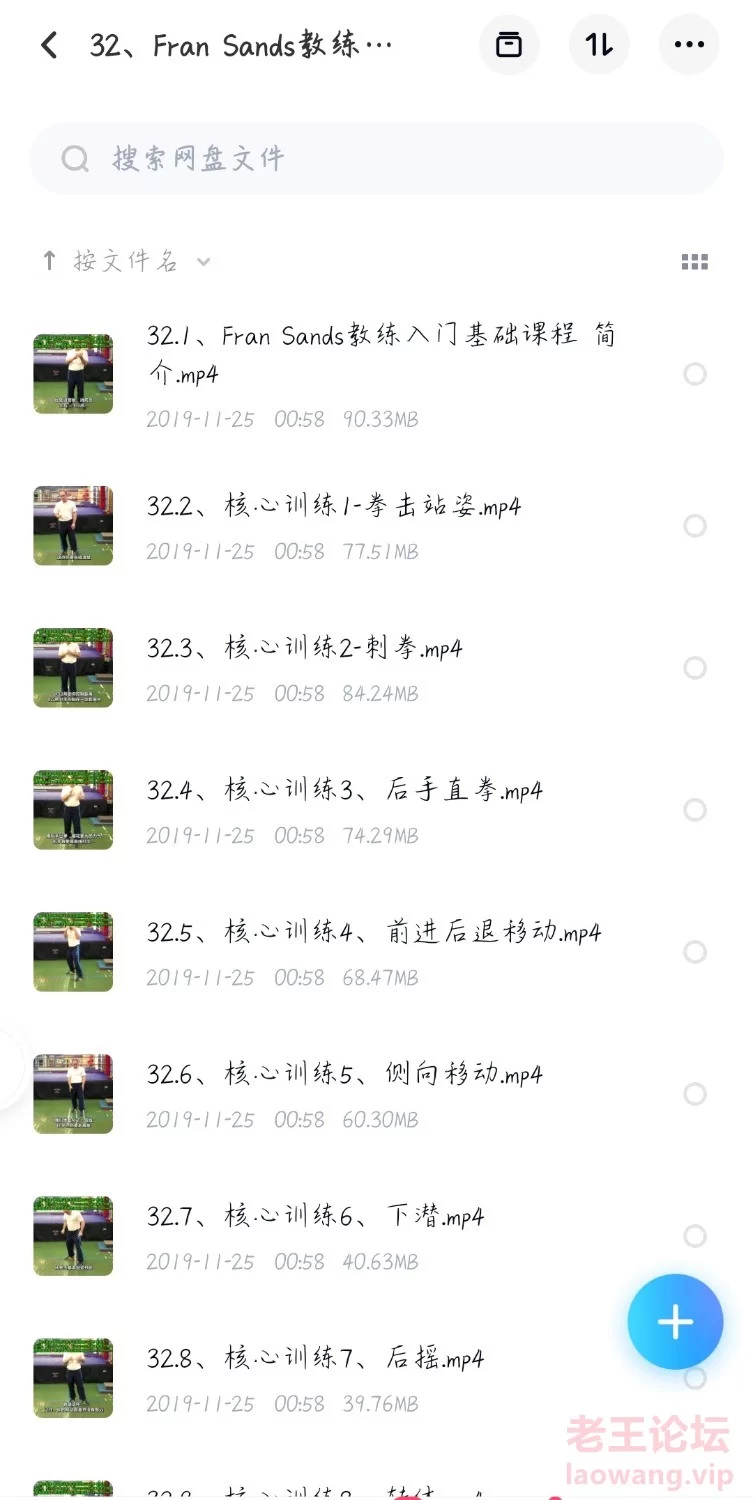This screenshot has height=1500, width=753.
Task: Expand the 按文件名 sort dropdown
Action: [x=125, y=262]
